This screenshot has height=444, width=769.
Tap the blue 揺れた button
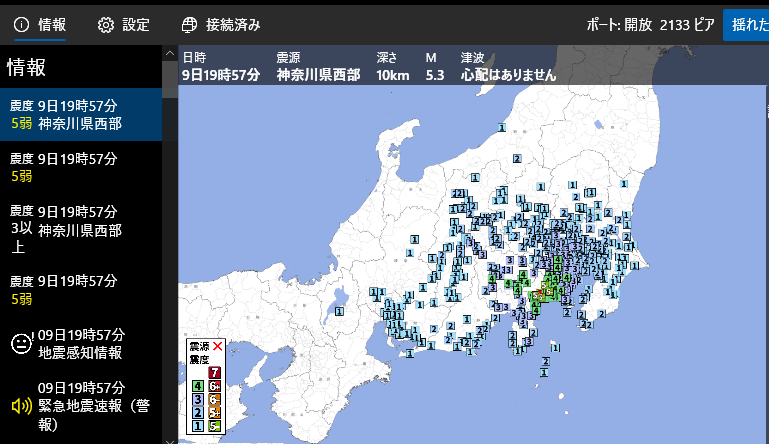pyautogui.click(x=746, y=24)
